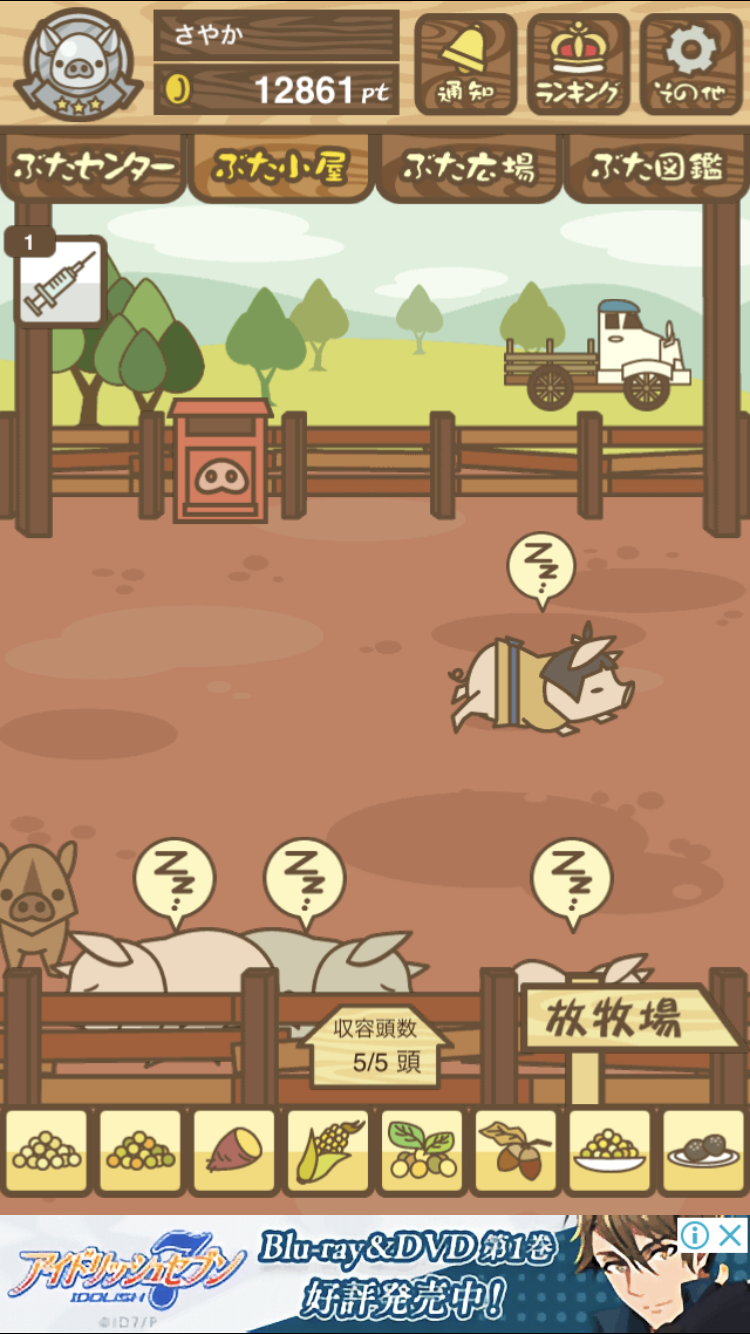The width and height of the screenshot is (750, 1334).
Task: Select the acorn feed
Action: (515, 1151)
